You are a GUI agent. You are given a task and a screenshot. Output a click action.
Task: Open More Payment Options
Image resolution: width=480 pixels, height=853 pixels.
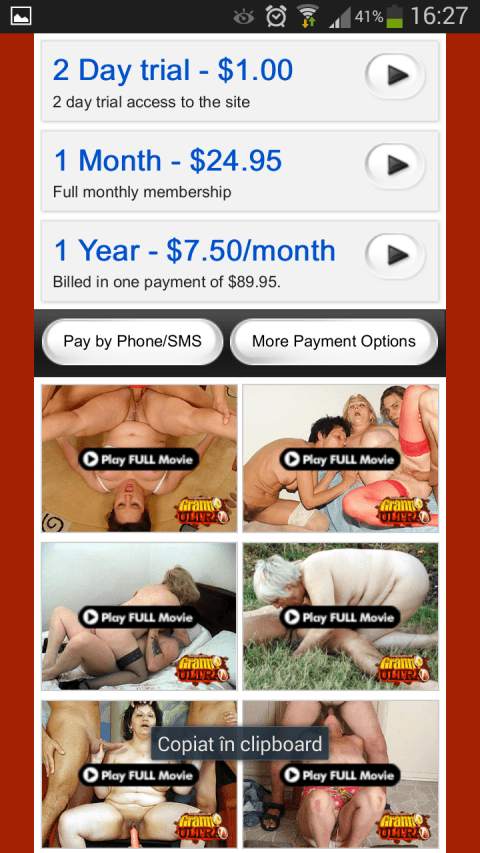334,342
